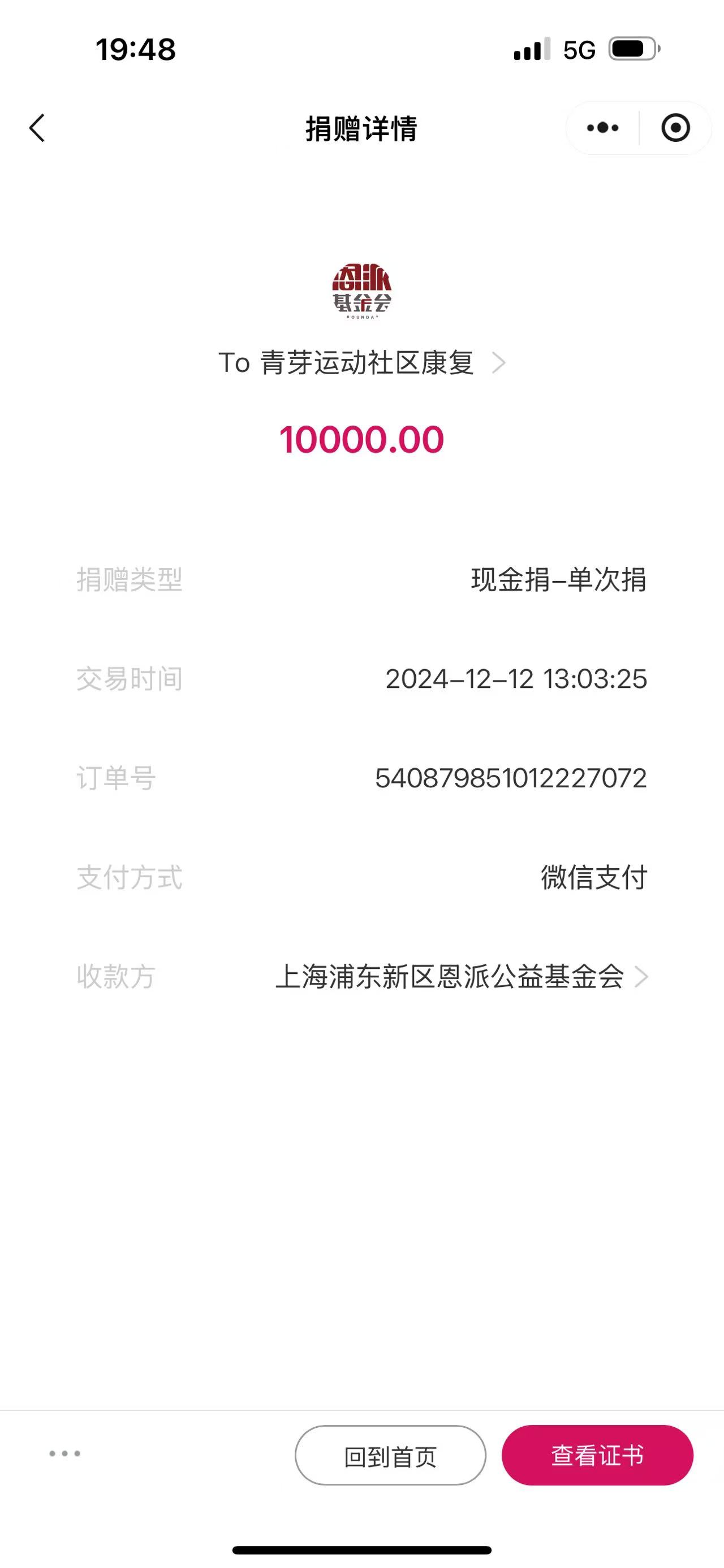
Task: Close the mini program via the circle icon
Action: pyautogui.click(x=675, y=128)
